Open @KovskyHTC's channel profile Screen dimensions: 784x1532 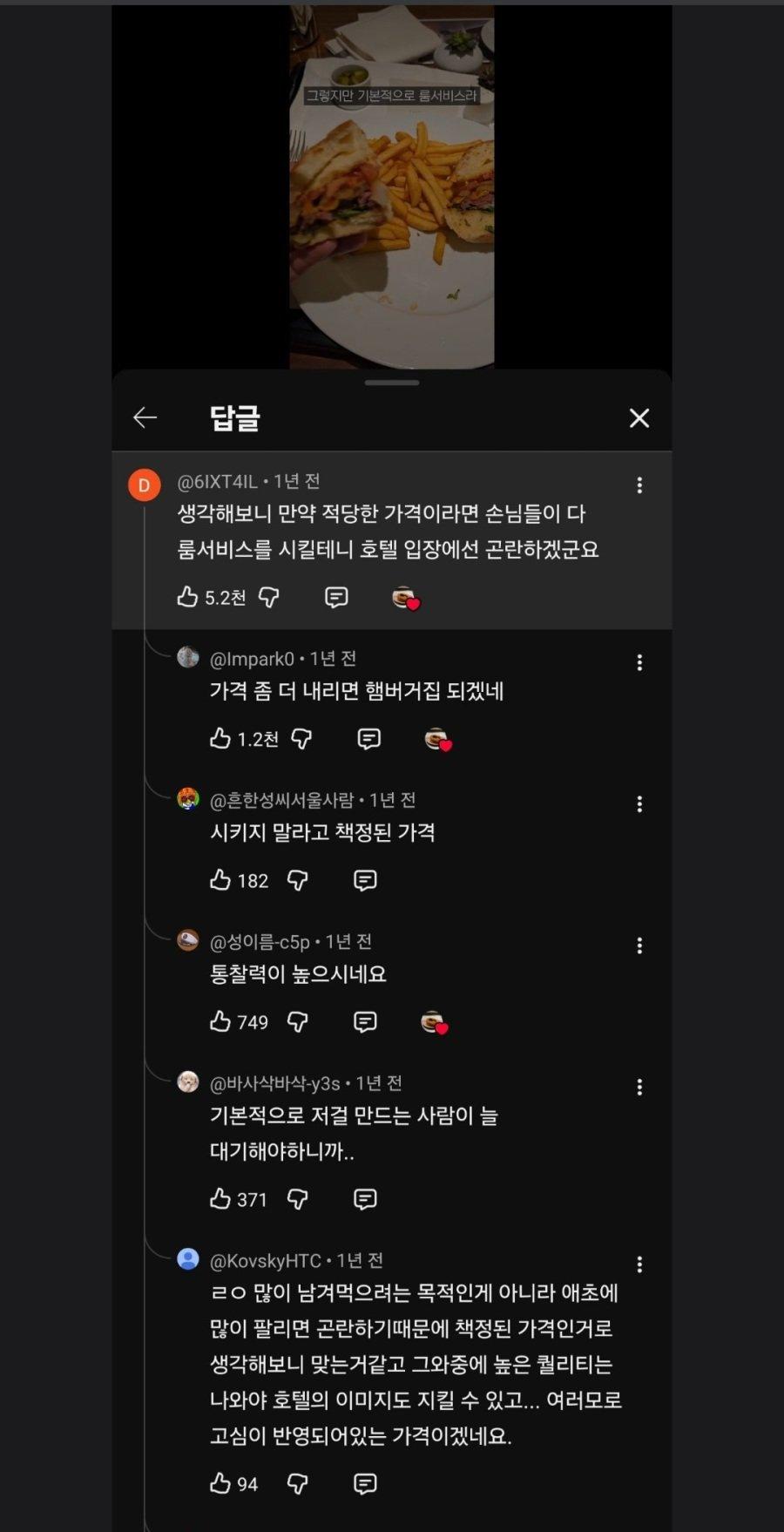(188, 1257)
